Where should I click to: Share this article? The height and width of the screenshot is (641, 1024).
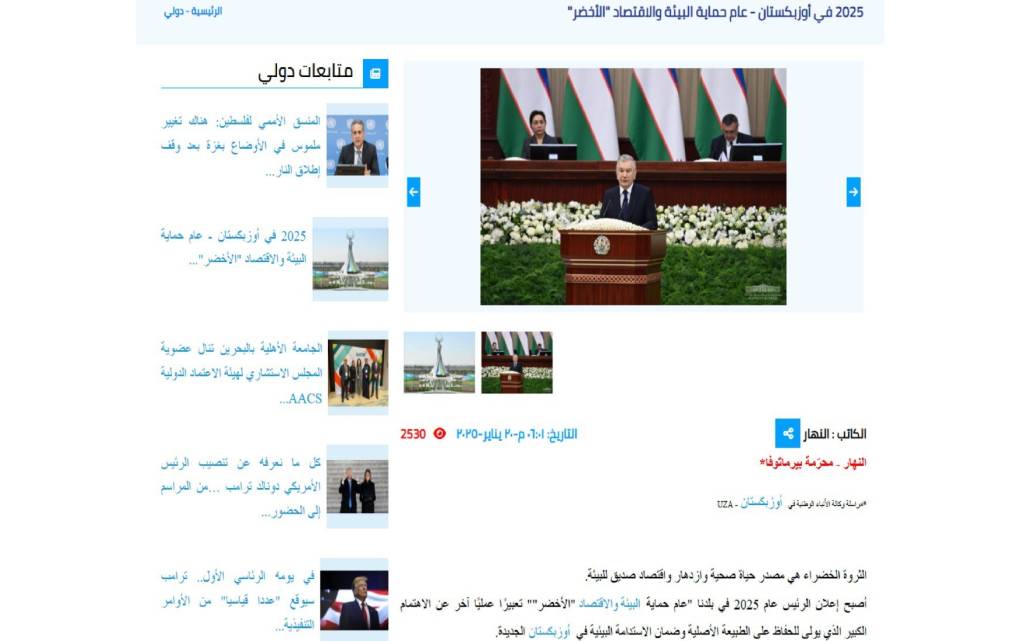point(788,433)
